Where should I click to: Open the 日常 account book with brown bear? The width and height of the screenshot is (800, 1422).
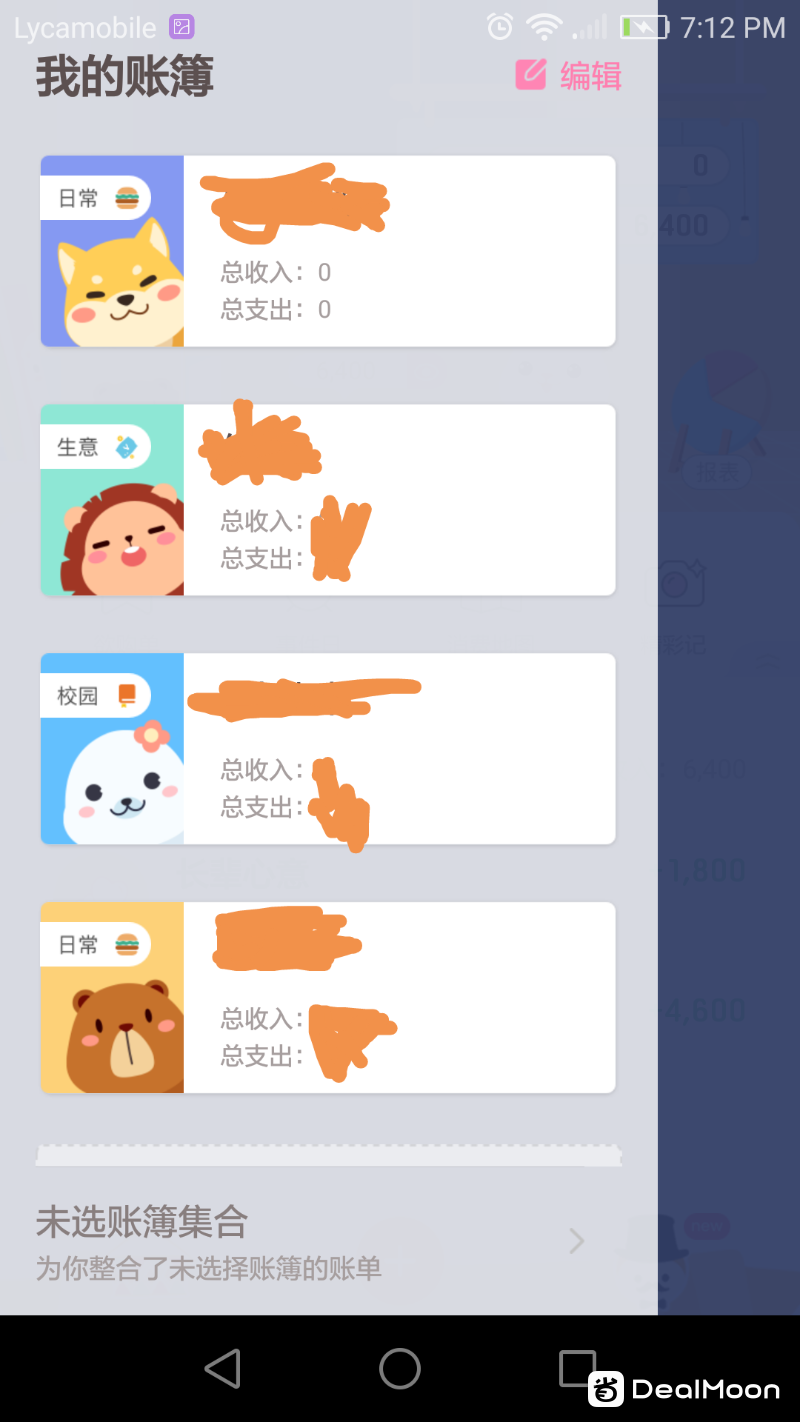[x=328, y=998]
